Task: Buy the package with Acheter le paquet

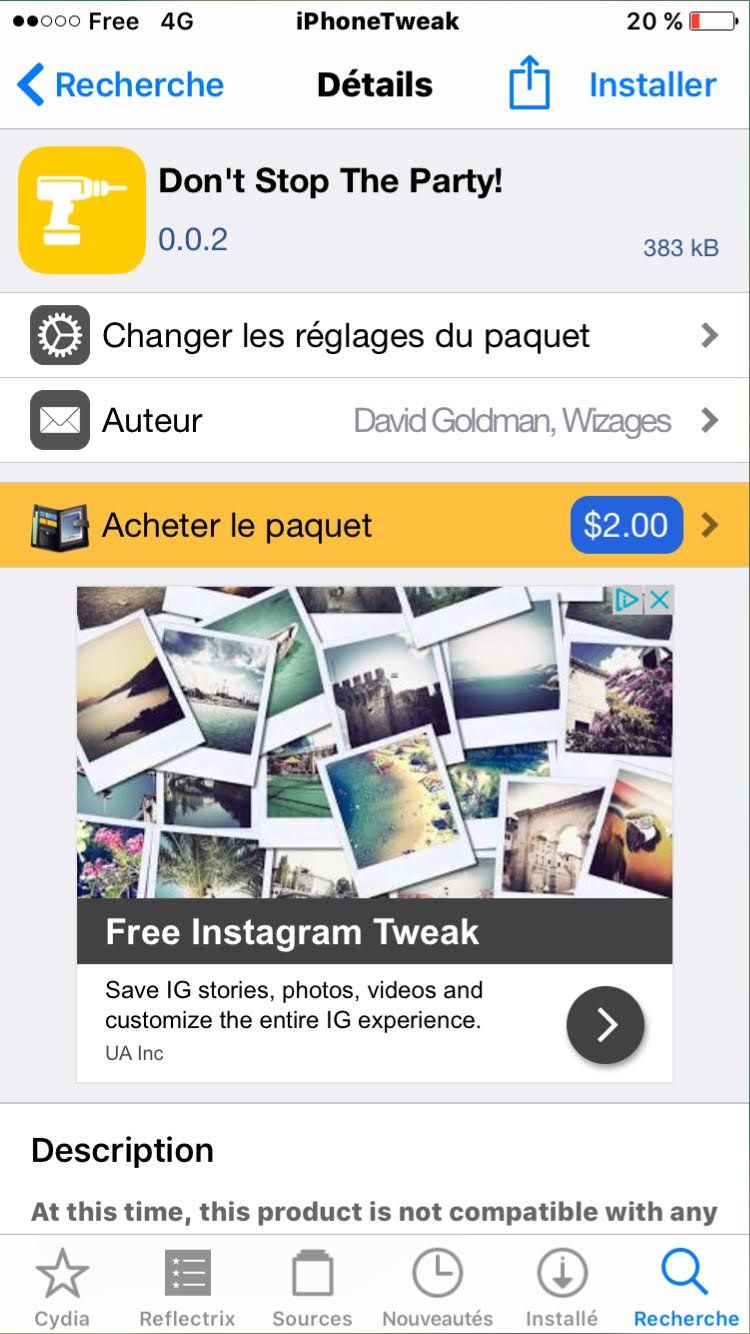Action: click(x=375, y=525)
